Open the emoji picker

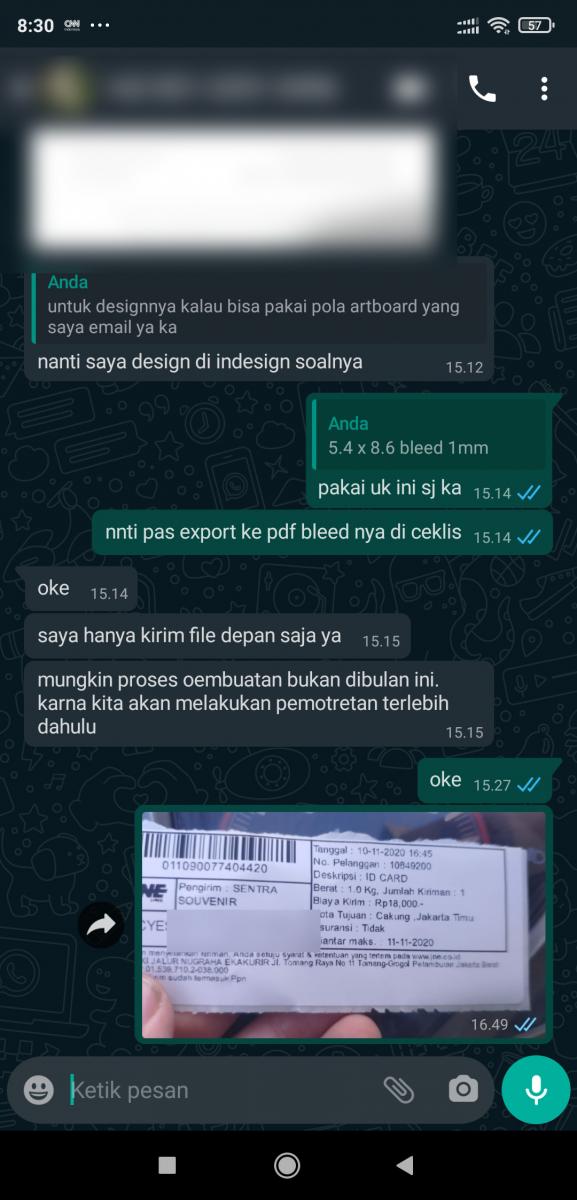pos(38,1089)
